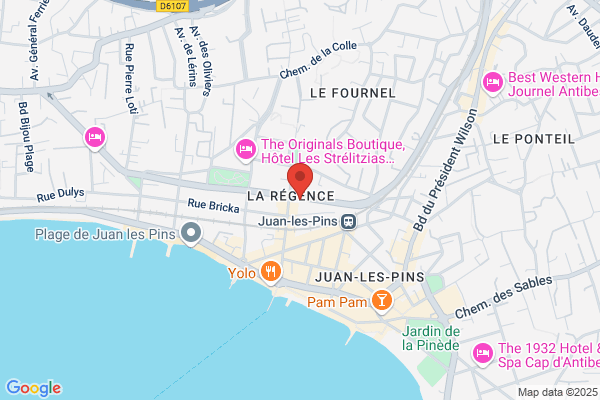Open The Originals Boutique Hôtel Les Strélitzias marker

click(246, 150)
